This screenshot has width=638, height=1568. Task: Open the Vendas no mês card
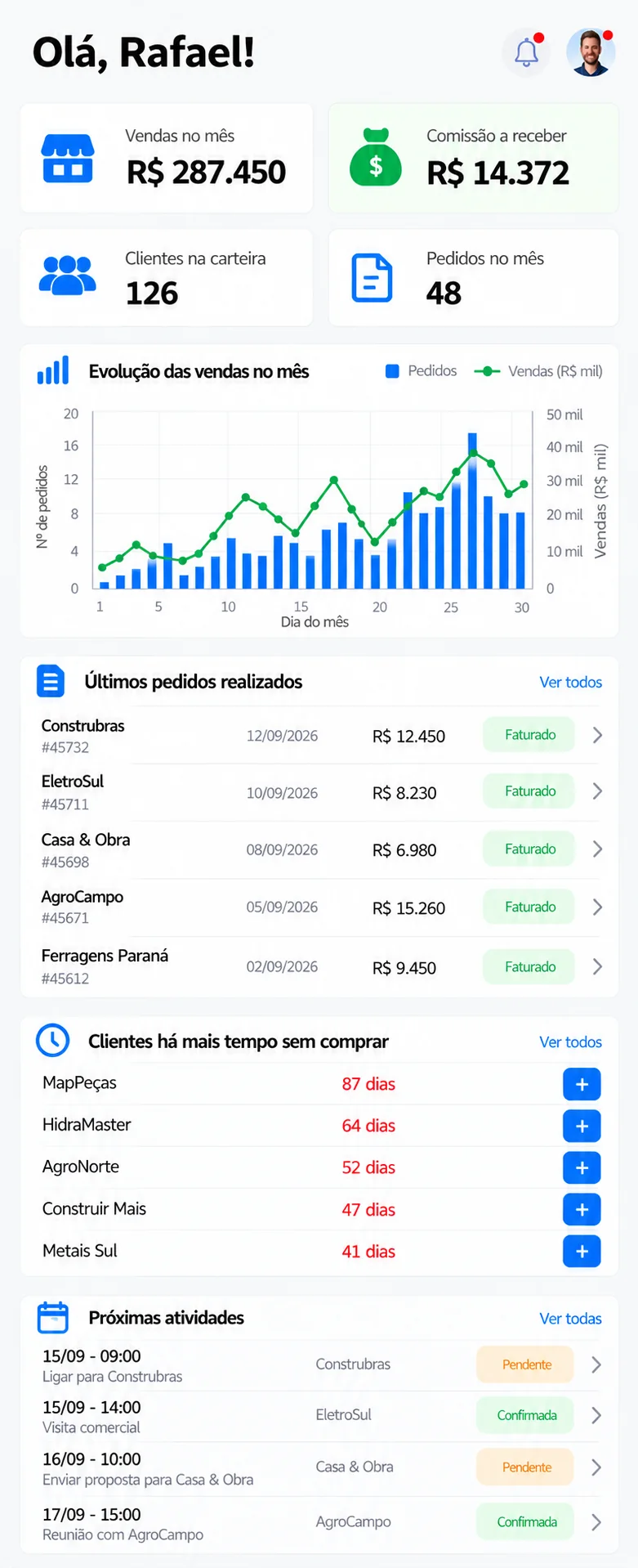pyautogui.click(x=167, y=158)
